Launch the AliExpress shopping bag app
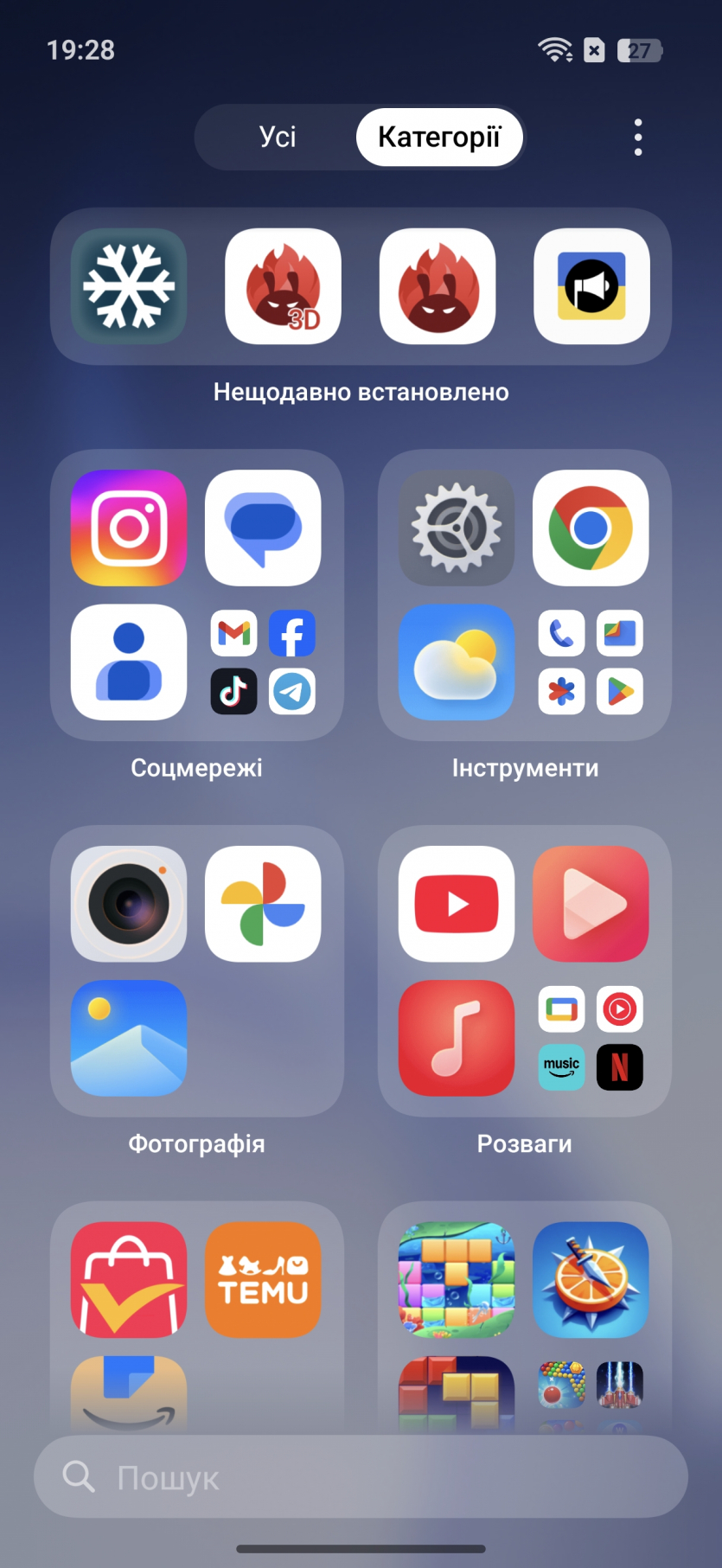The width and height of the screenshot is (722, 1568). (129, 1280)
